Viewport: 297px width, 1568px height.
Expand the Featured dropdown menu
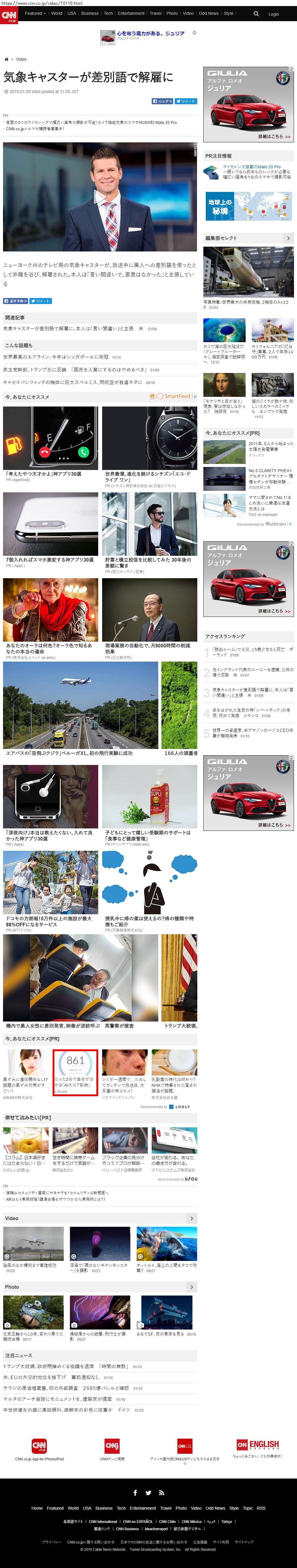[x=35, y=13]
